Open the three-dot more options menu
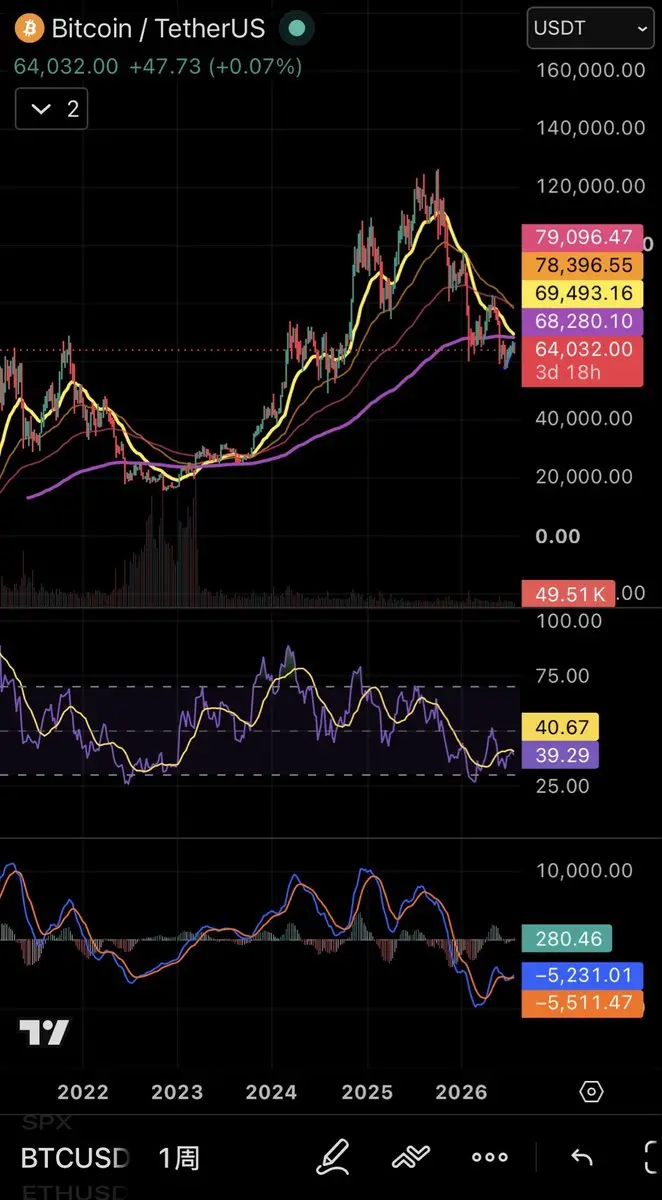The width and height of the screenshot is (662, 1200). click(x=490, y=1158)
